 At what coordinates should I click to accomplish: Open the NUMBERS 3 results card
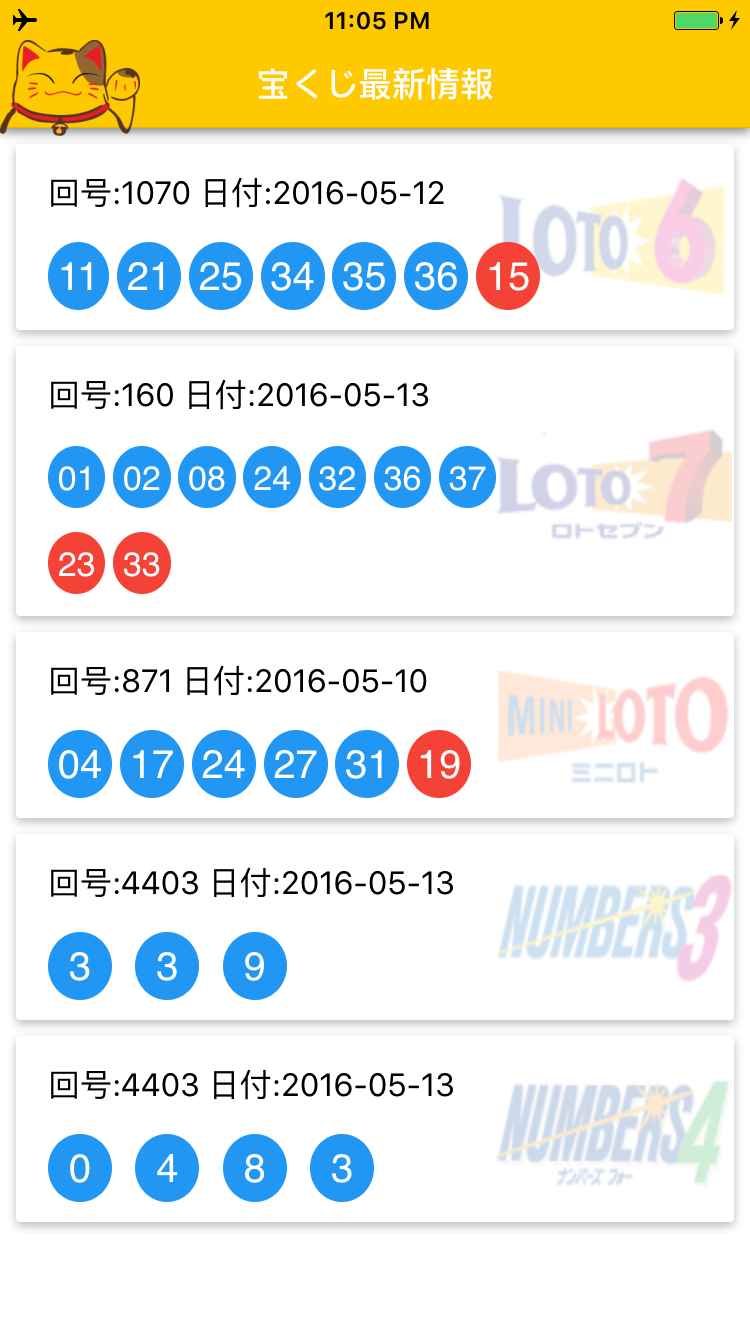tap(375, 927)
